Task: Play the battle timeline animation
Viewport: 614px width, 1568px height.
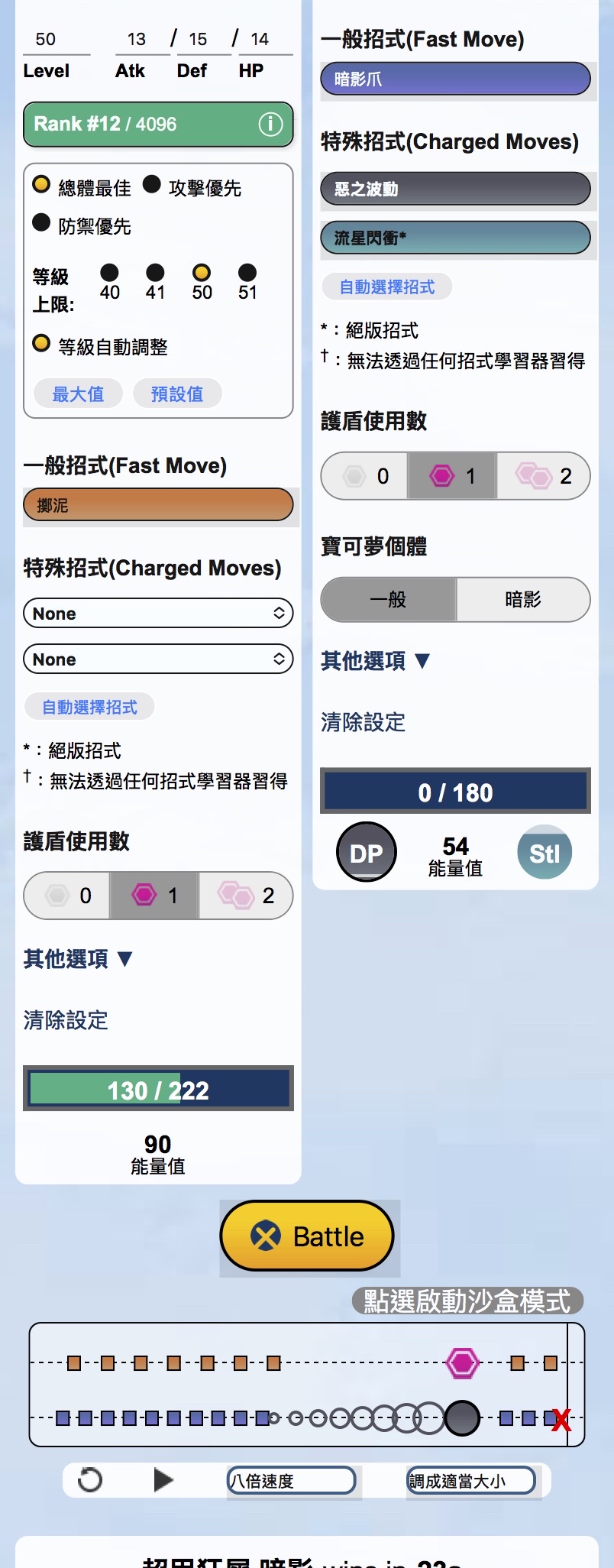Action: 163,1480
